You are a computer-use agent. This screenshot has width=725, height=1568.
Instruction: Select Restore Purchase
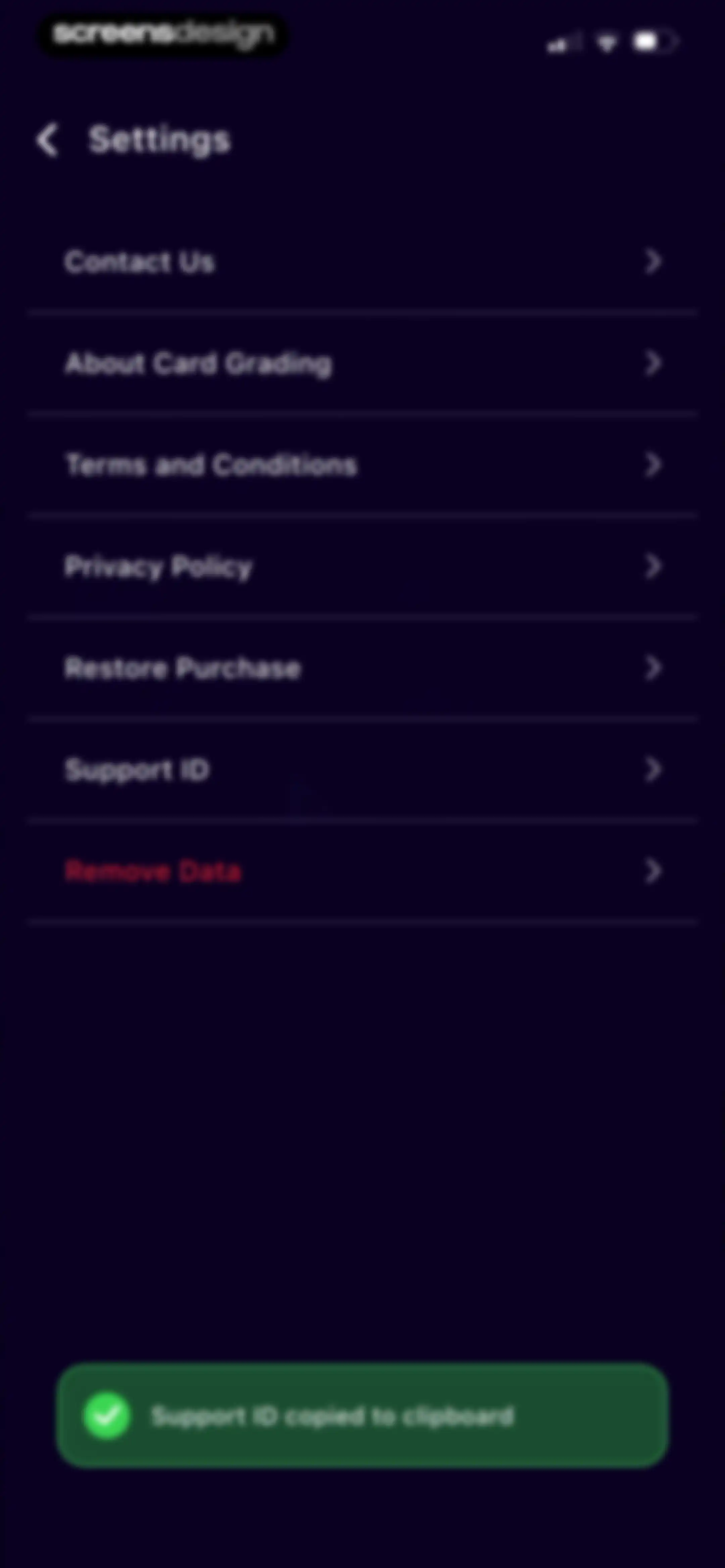tap(362, 668)
